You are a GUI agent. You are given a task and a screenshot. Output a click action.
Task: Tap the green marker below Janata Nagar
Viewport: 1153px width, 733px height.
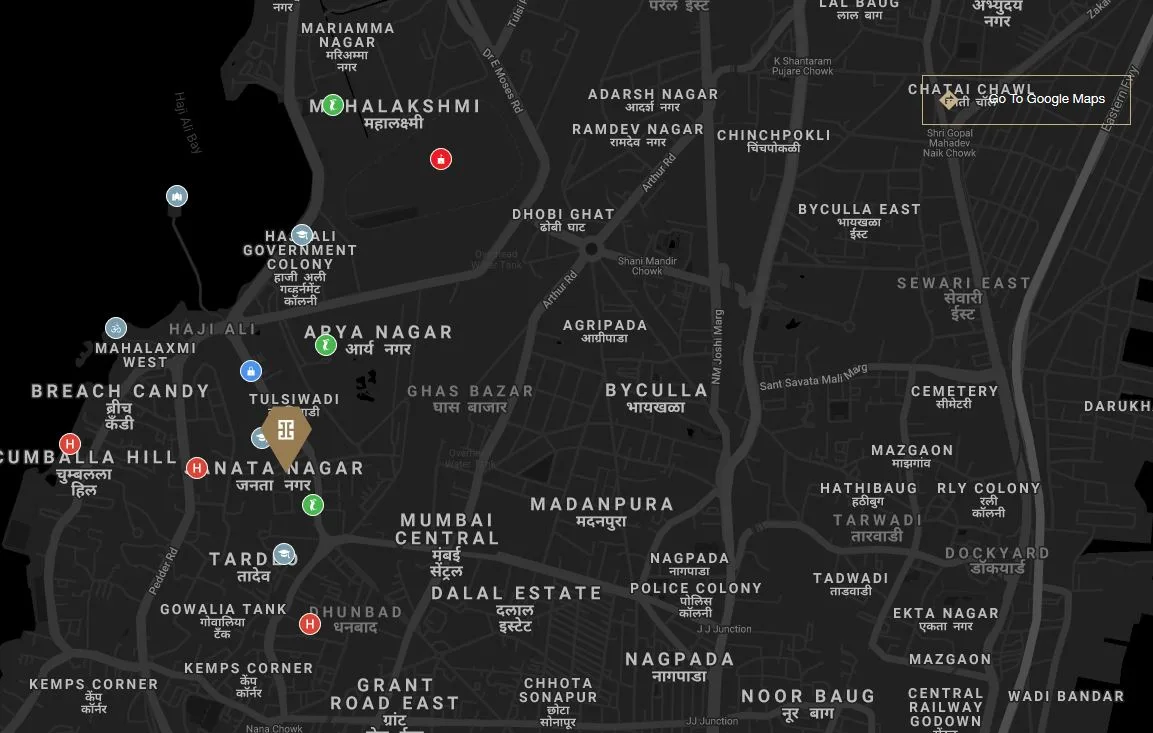(x=313, y=504)
